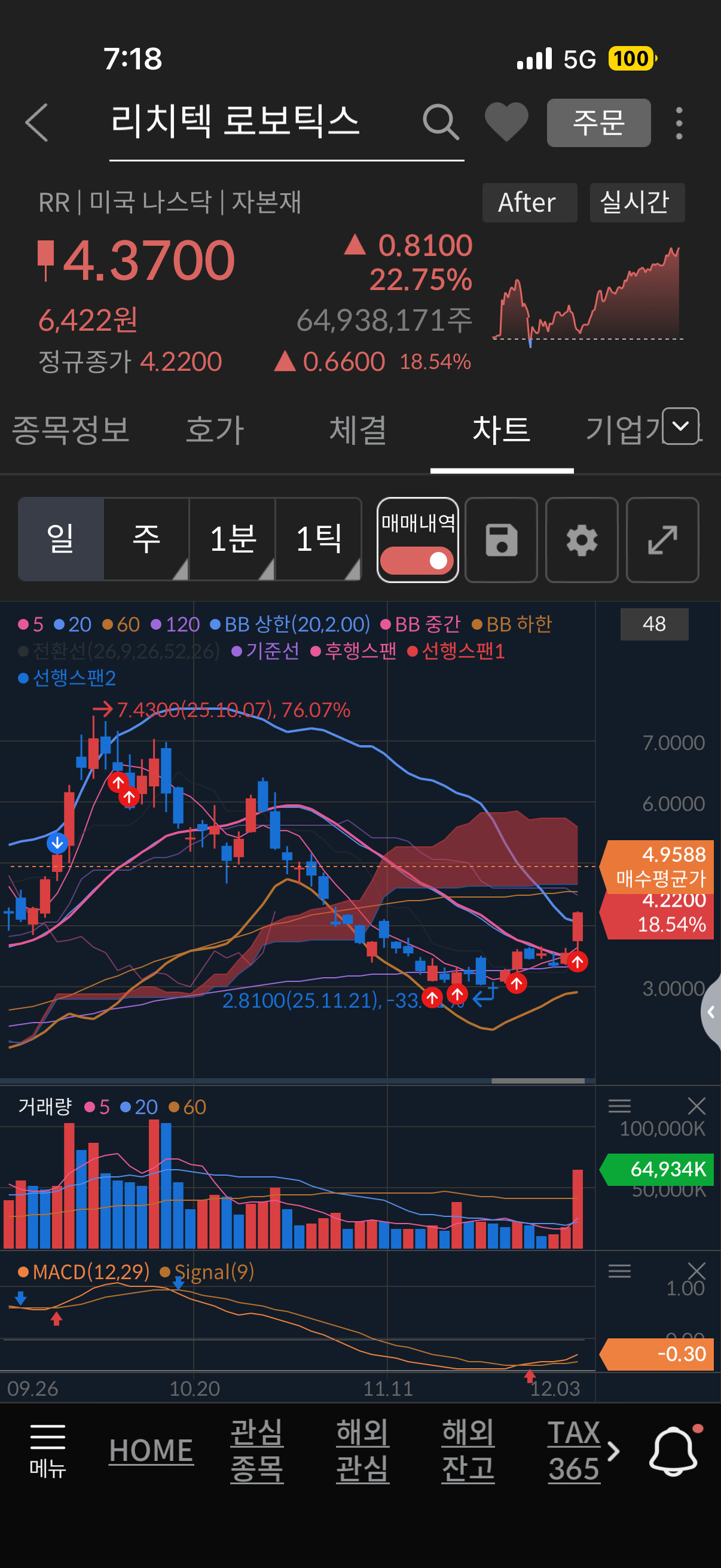Open the notifications bell
This screenshot has height=1568, width=721.
tap(674, 1451)
